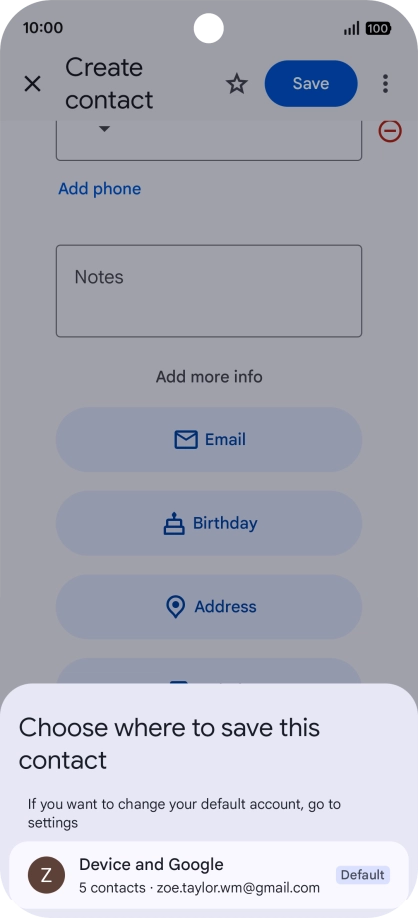Open the overflow menu
The width and height of the screenshot is (418, 918).
coord(385,84)
